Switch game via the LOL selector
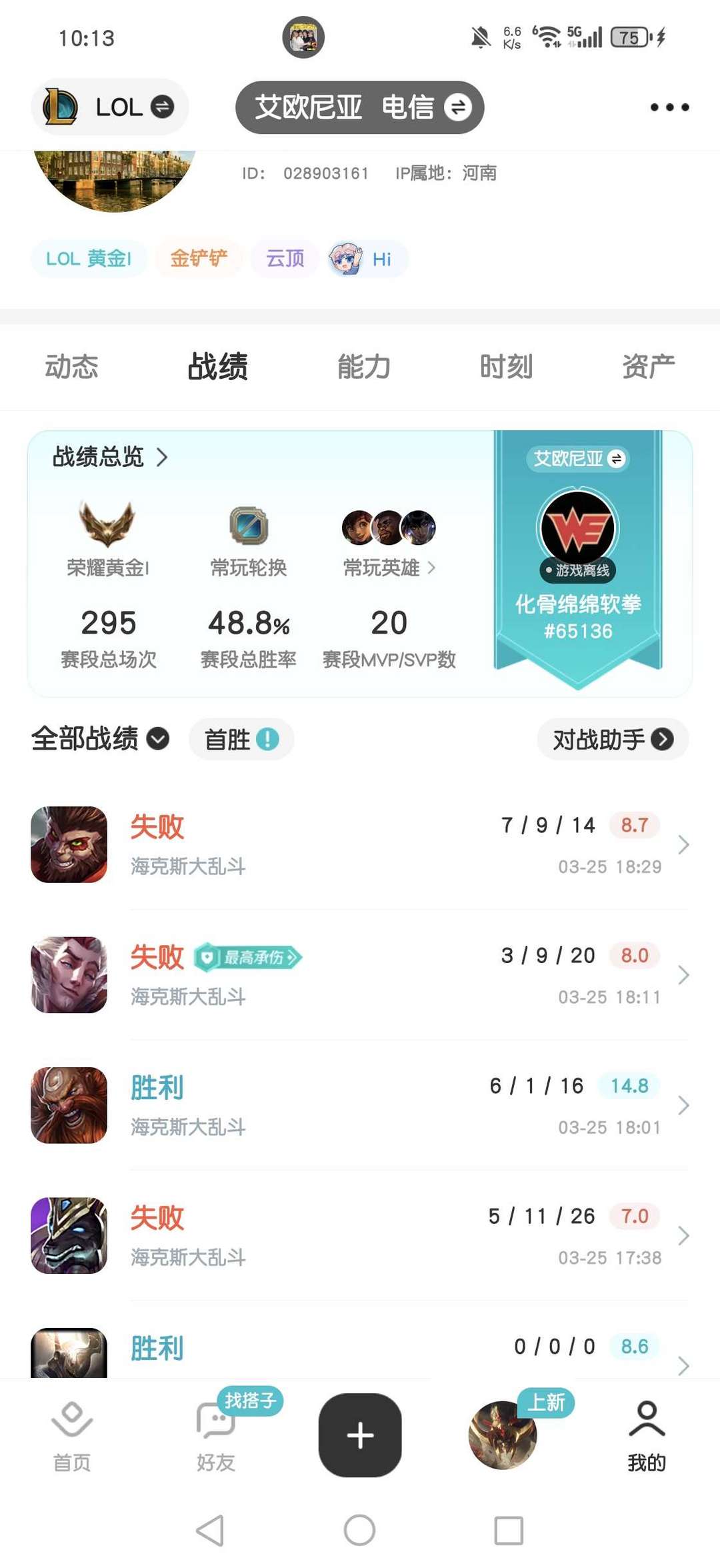Image resolution: width=720 pixels, height=1568 pixels. point(110,107)
